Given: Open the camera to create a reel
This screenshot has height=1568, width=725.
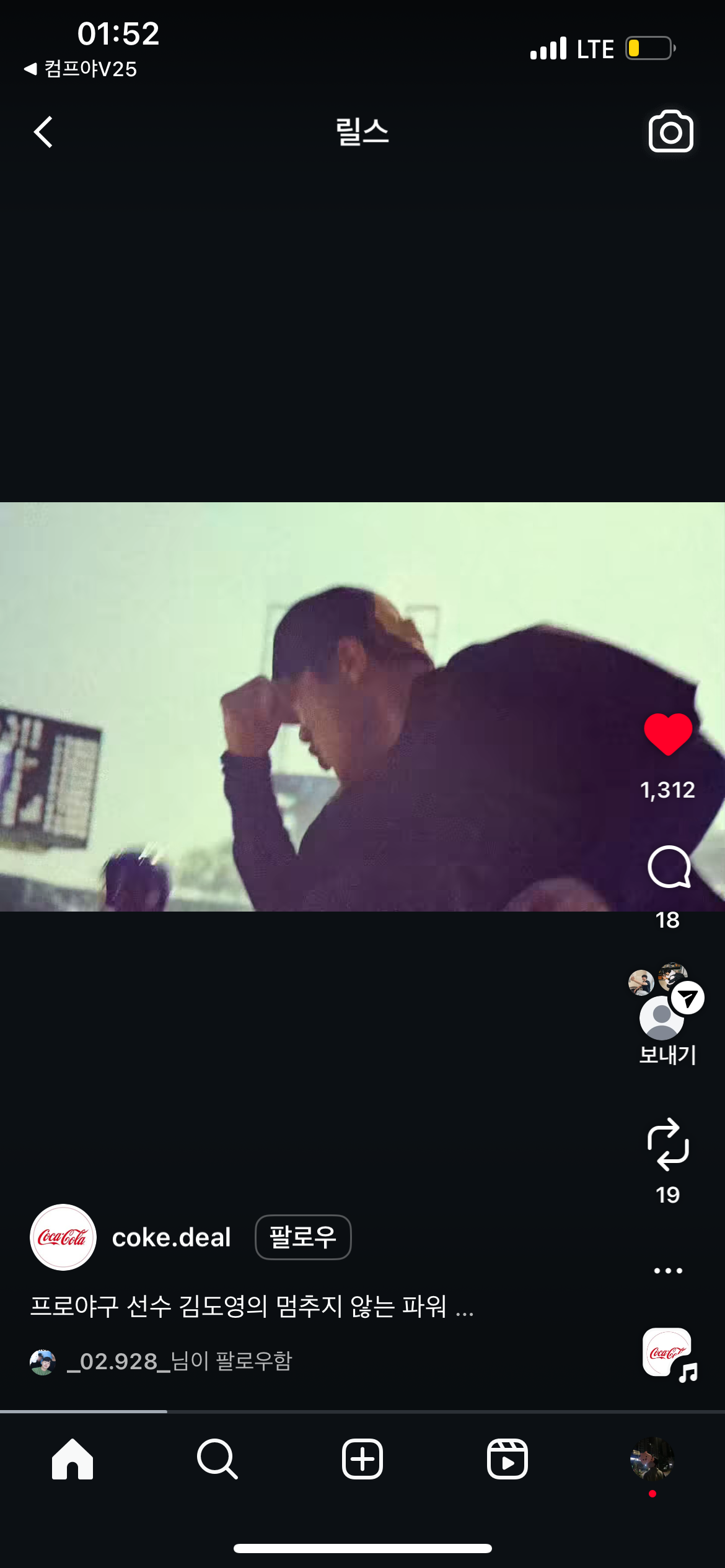Looking at the screenshot, I should tap(670, 132).
